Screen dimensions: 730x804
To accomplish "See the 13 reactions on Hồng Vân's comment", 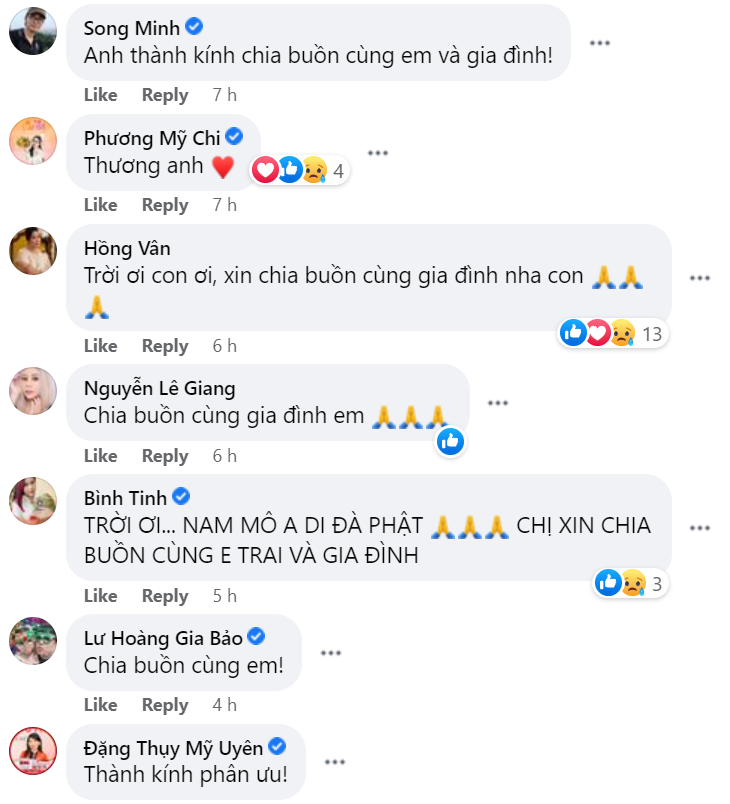I will pyautogui.click(x=612, y=333).
